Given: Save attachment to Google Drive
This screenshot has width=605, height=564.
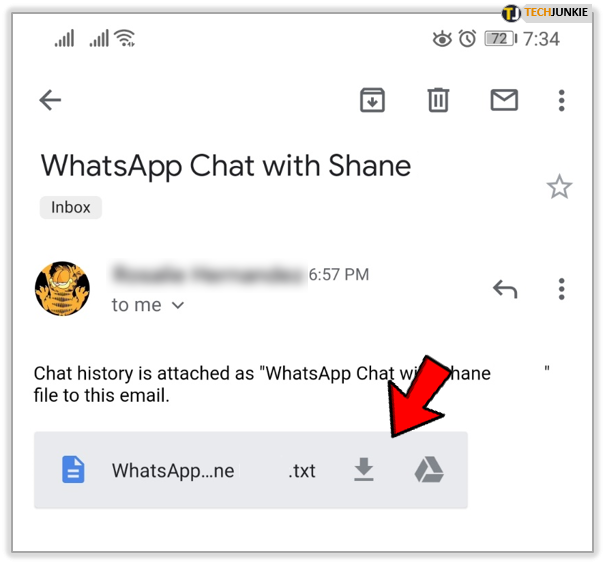Looking at the screenshot, I should click(x=429, y=470).
